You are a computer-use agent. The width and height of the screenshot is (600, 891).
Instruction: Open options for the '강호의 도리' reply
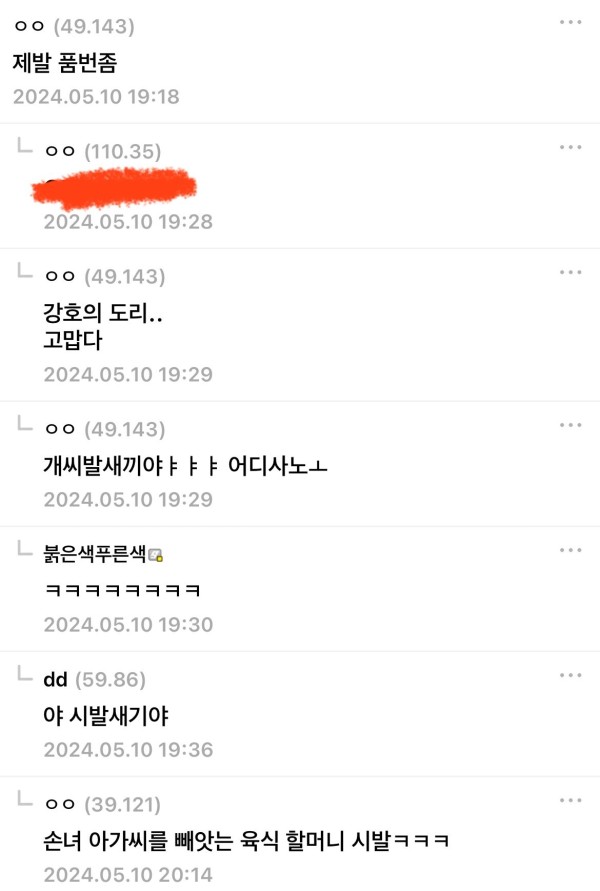(x=570, y=272)
